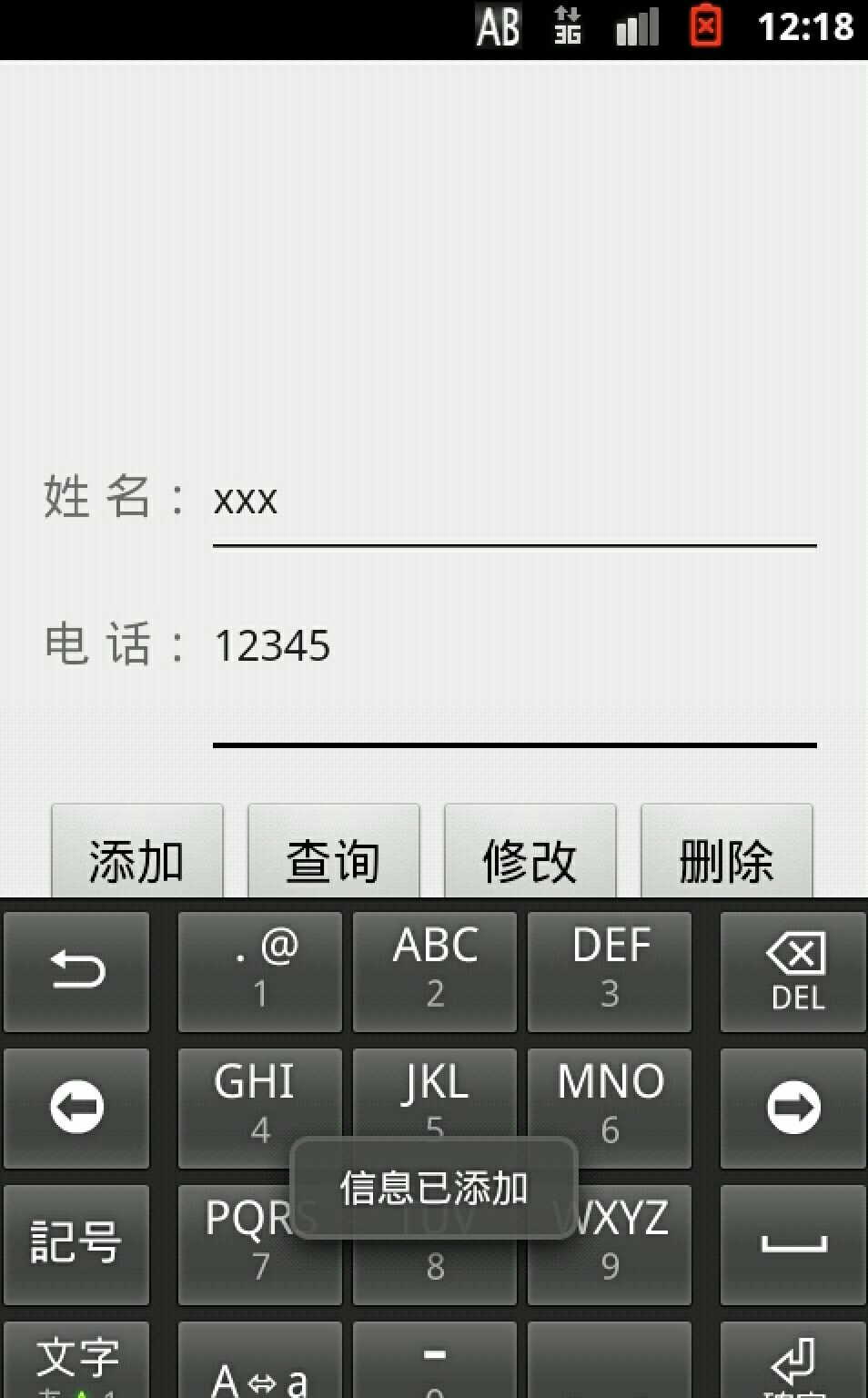
Task: Tap the ABC 2 key
Action: [x=435, y=971]
